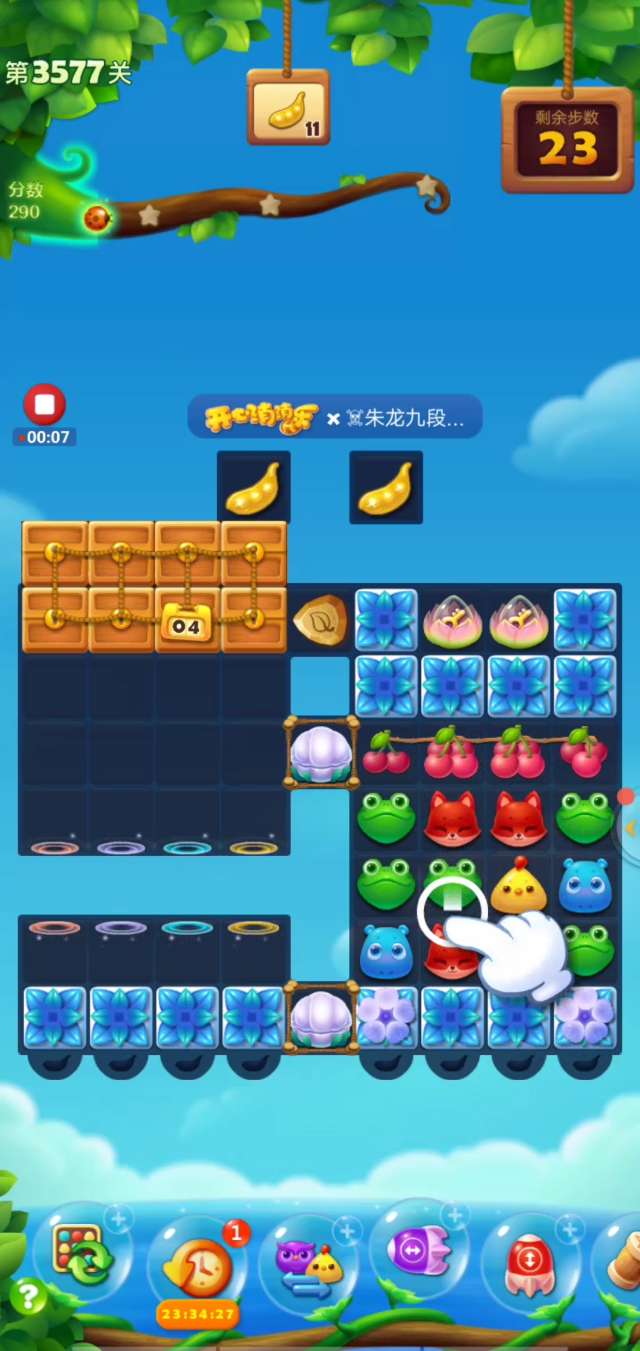Open the green help question mark
Viewport: 640px width, 1351px height.
tap(28, 1296)
